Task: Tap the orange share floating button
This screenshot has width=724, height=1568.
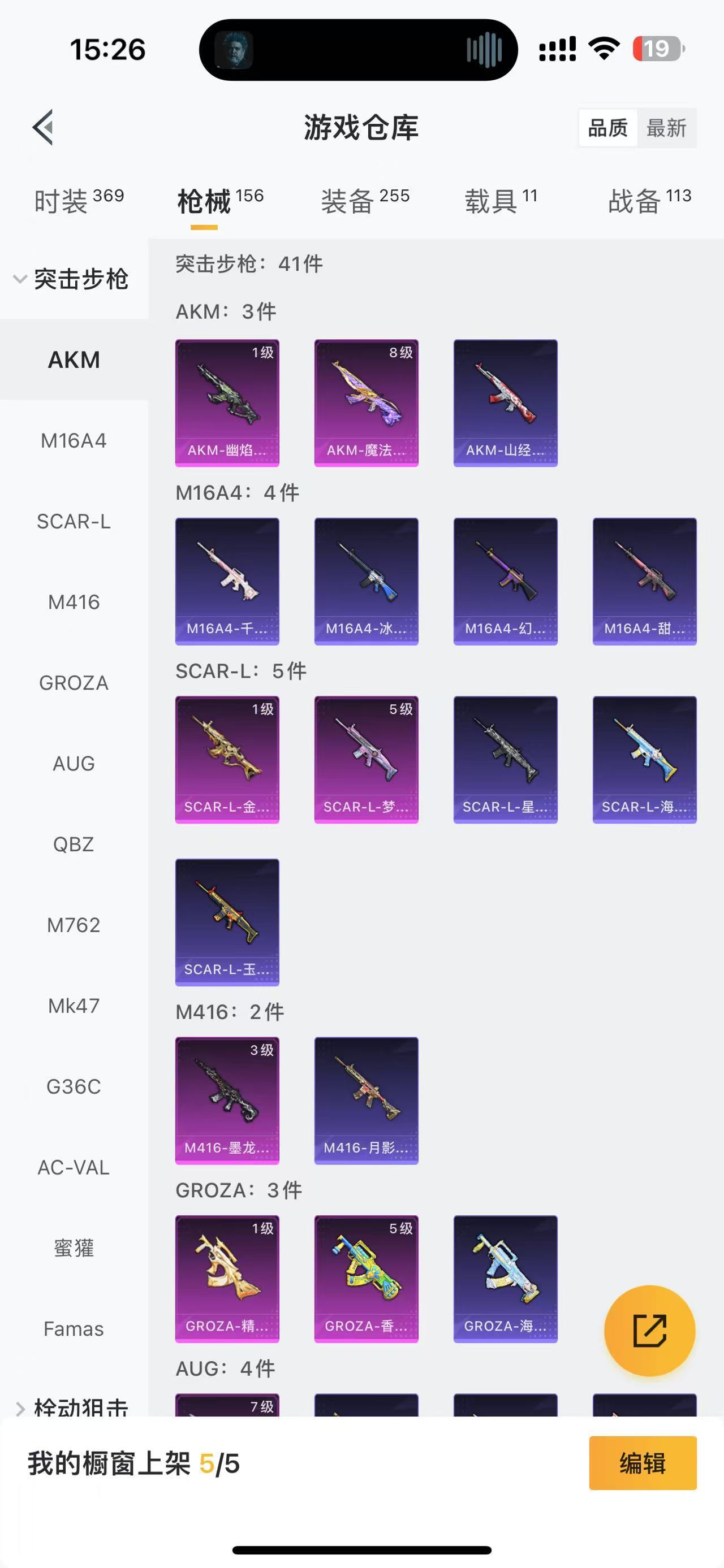Action: coord(649,1331)
